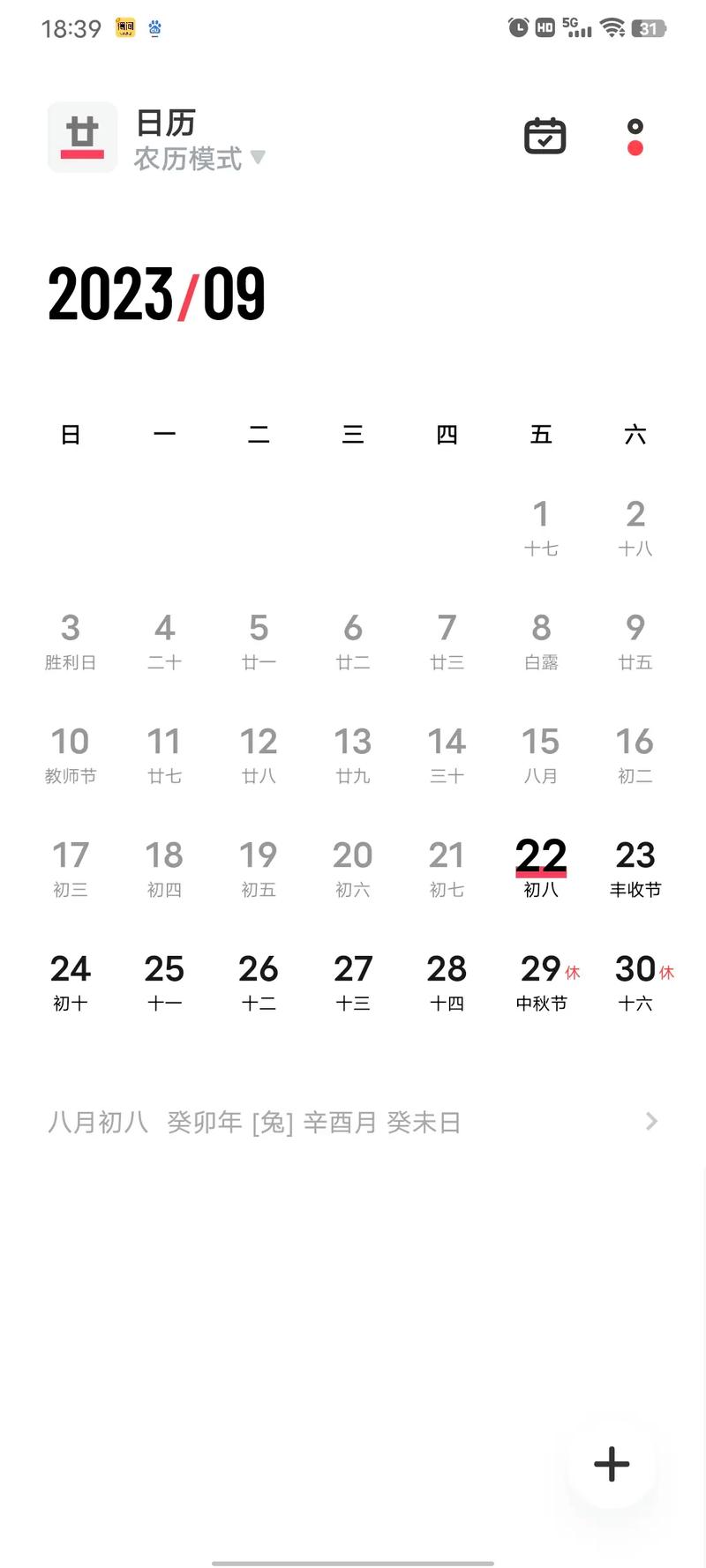Select September 1 十七
Screen dimensions: 706x1568
[541, 526]
